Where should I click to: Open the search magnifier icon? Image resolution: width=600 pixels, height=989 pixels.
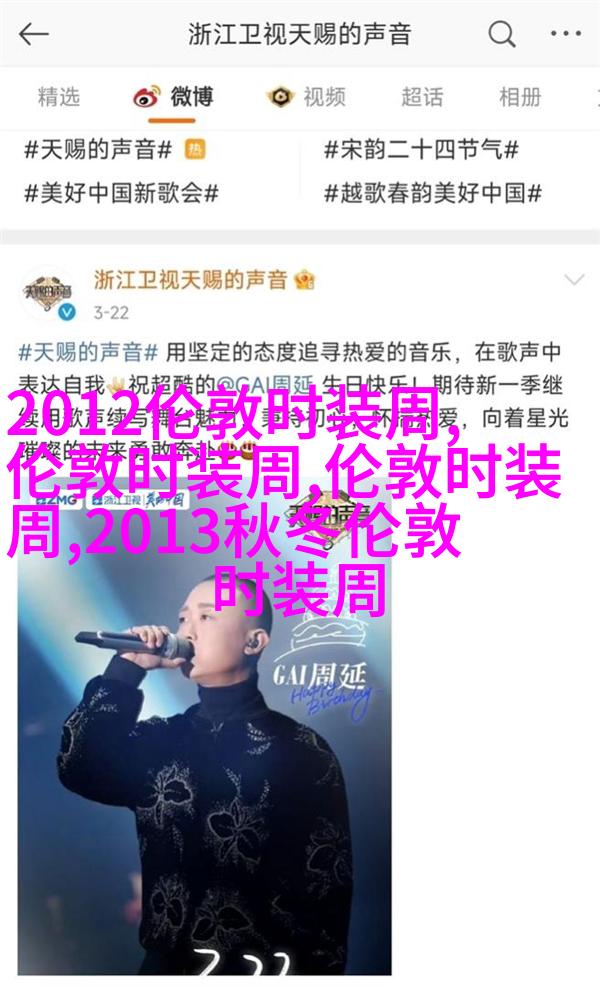501,34
